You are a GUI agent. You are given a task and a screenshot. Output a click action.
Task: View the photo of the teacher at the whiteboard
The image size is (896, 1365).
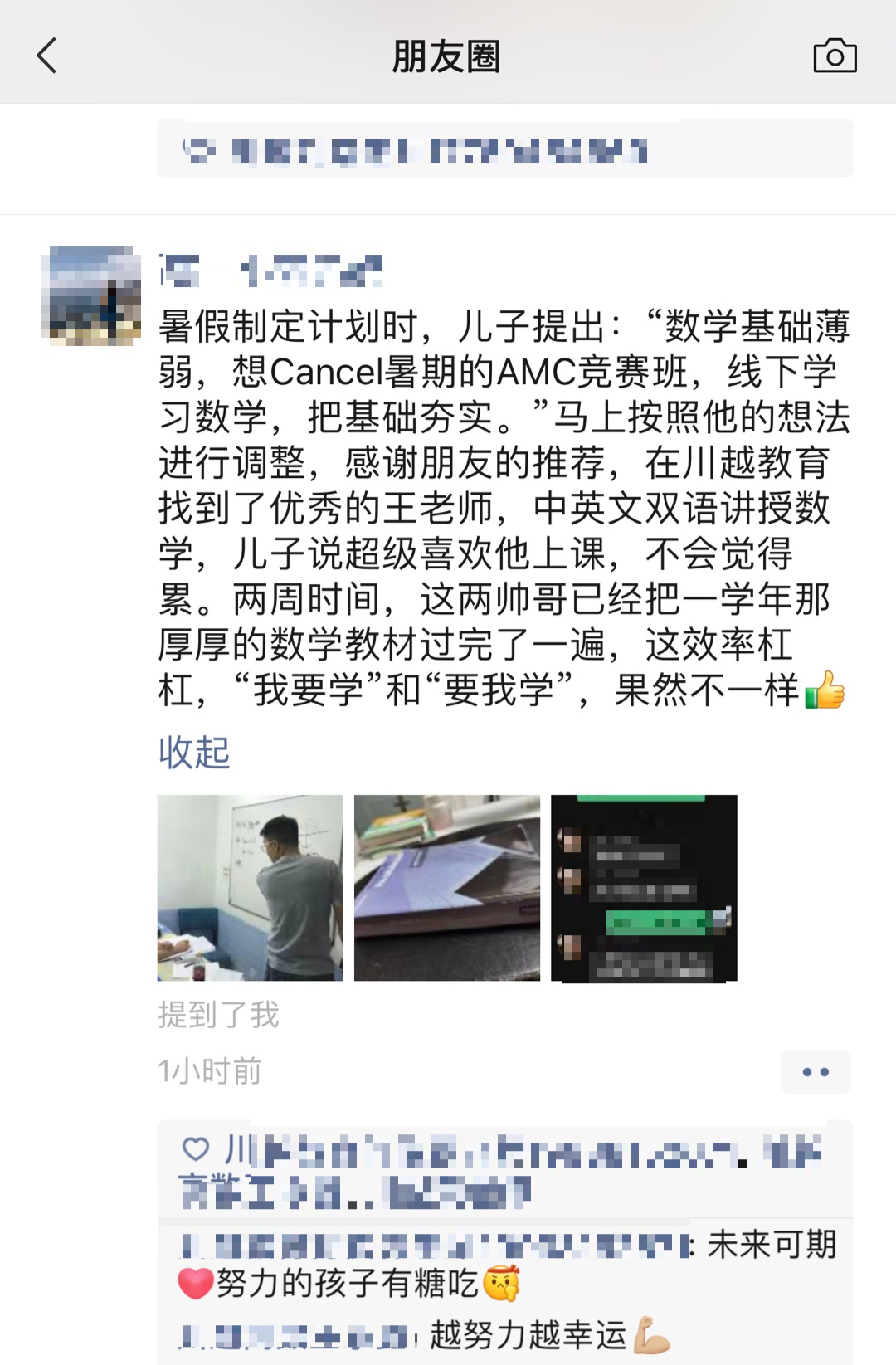[251, 888]
